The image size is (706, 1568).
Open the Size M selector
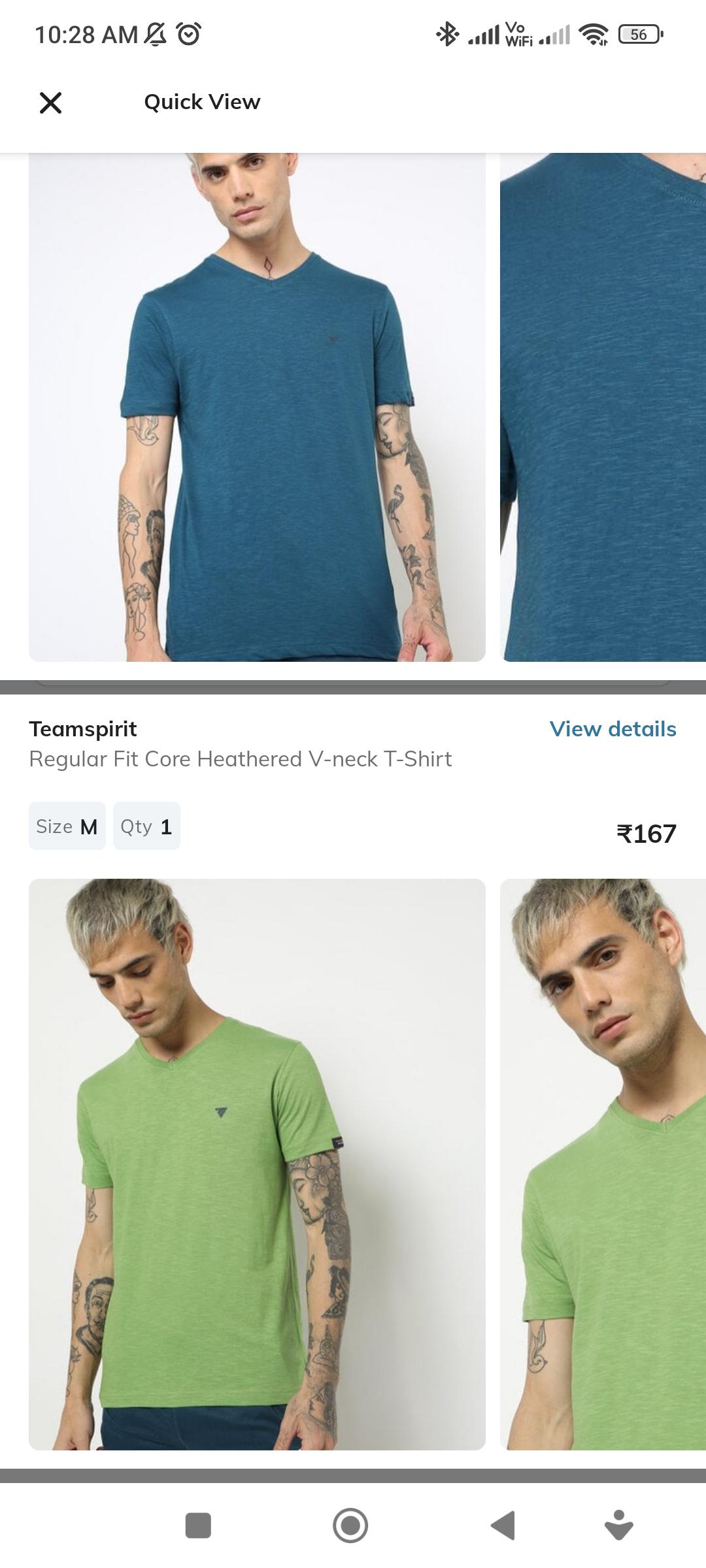(67, 825)
